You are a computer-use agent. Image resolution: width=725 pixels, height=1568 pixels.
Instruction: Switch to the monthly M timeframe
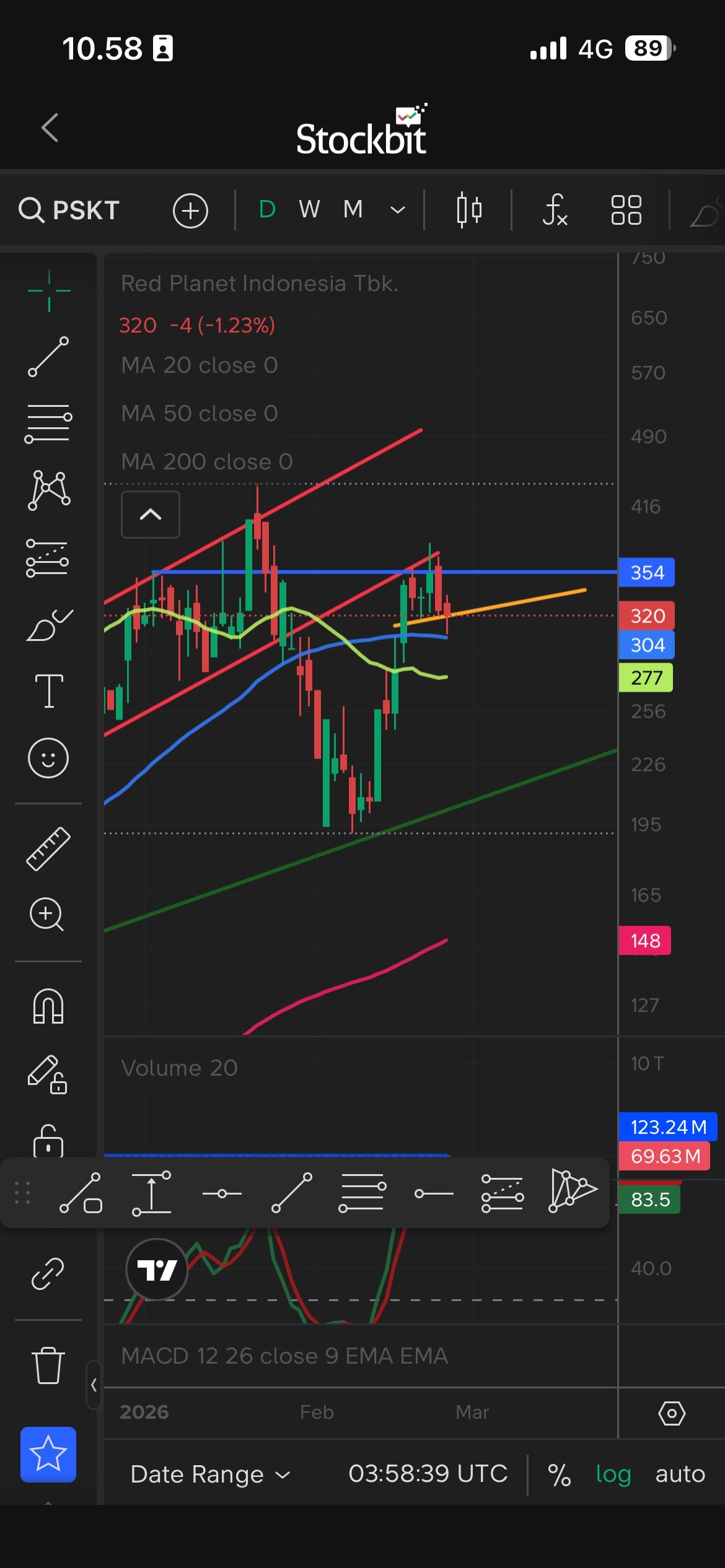click(x=353, y=209)
